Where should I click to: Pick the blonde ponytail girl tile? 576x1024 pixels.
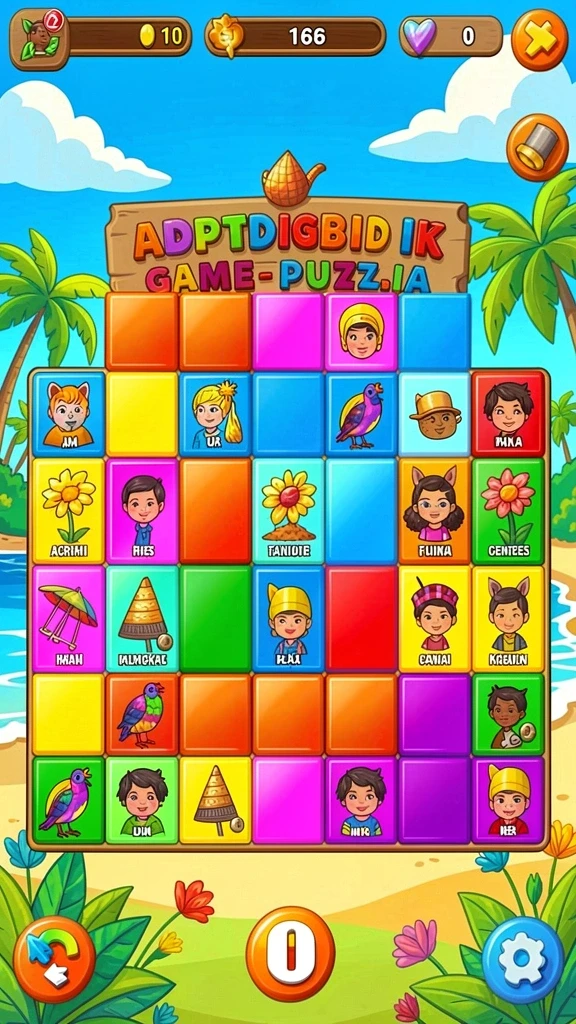[x=216, y=414]
